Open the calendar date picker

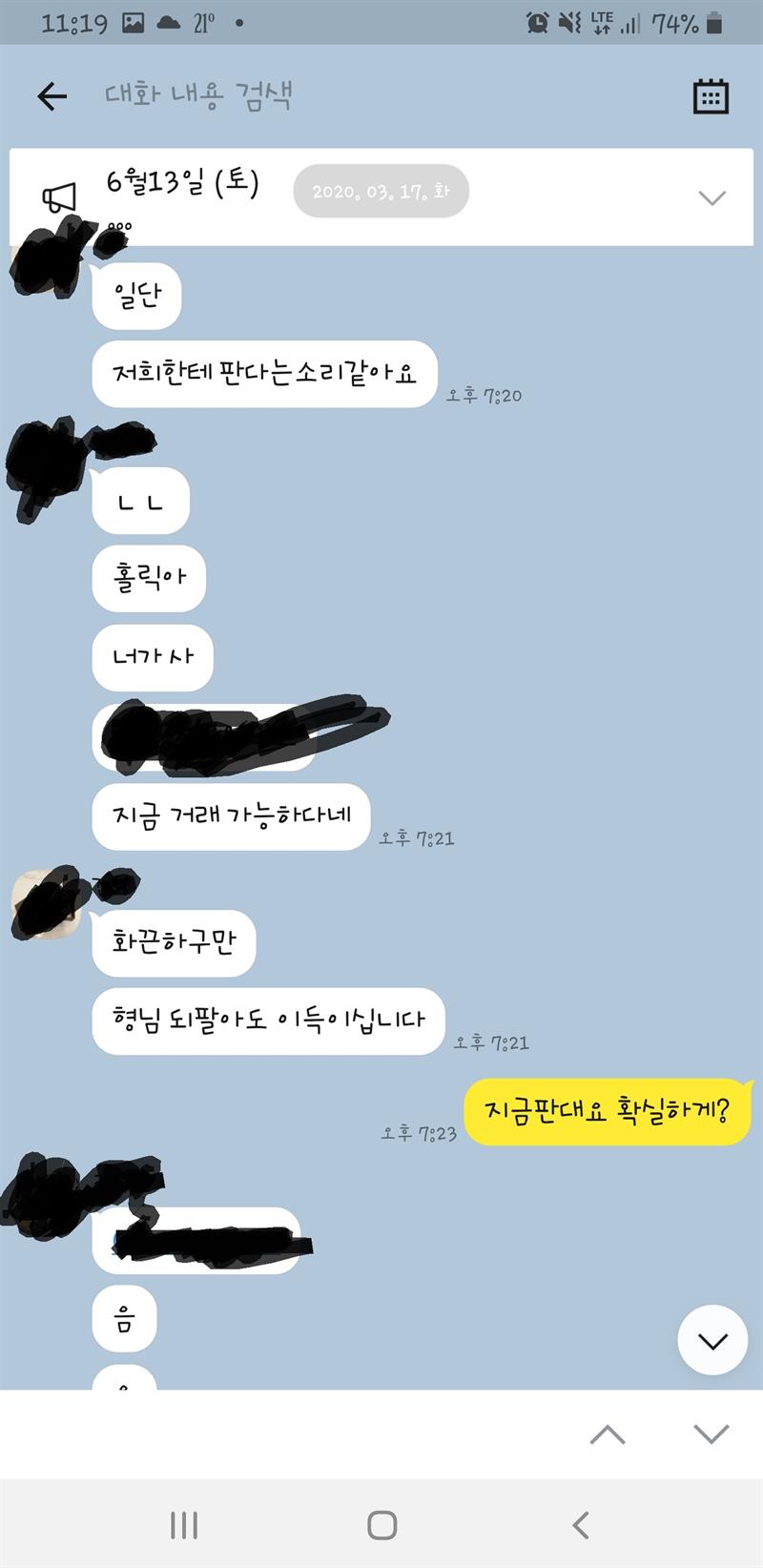(x=711, y=96)
